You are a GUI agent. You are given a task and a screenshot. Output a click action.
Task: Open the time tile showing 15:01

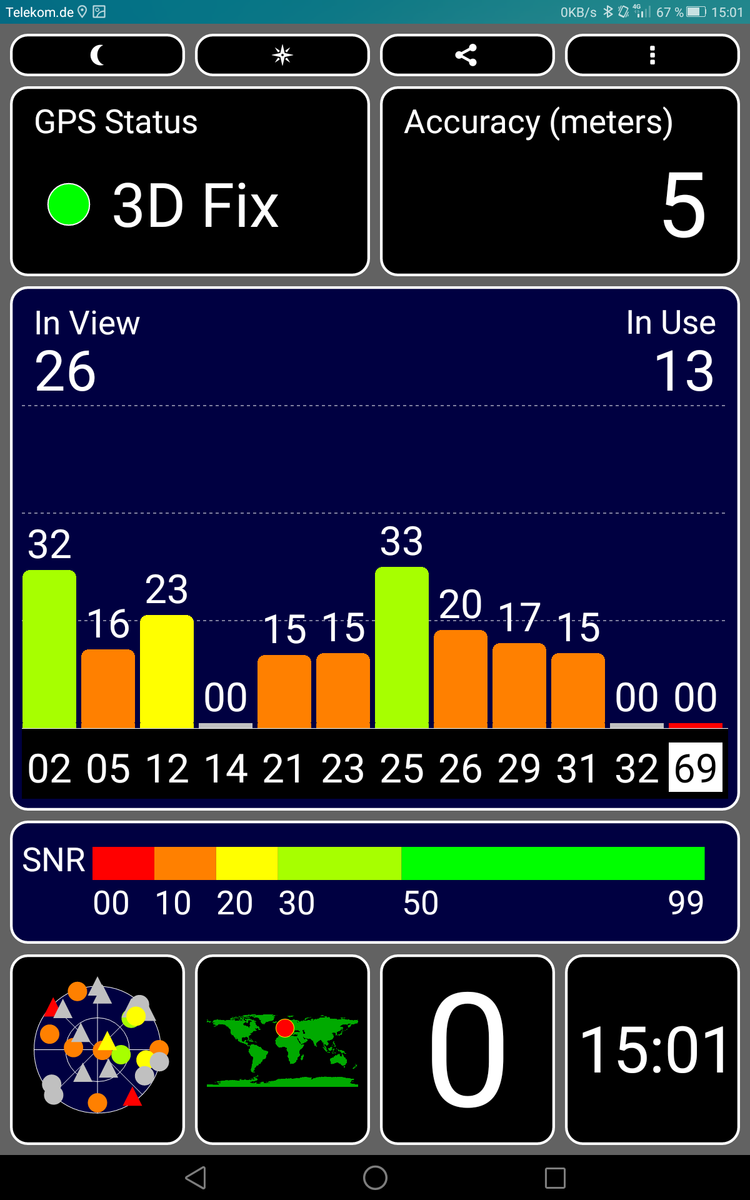coord(653,1049)
